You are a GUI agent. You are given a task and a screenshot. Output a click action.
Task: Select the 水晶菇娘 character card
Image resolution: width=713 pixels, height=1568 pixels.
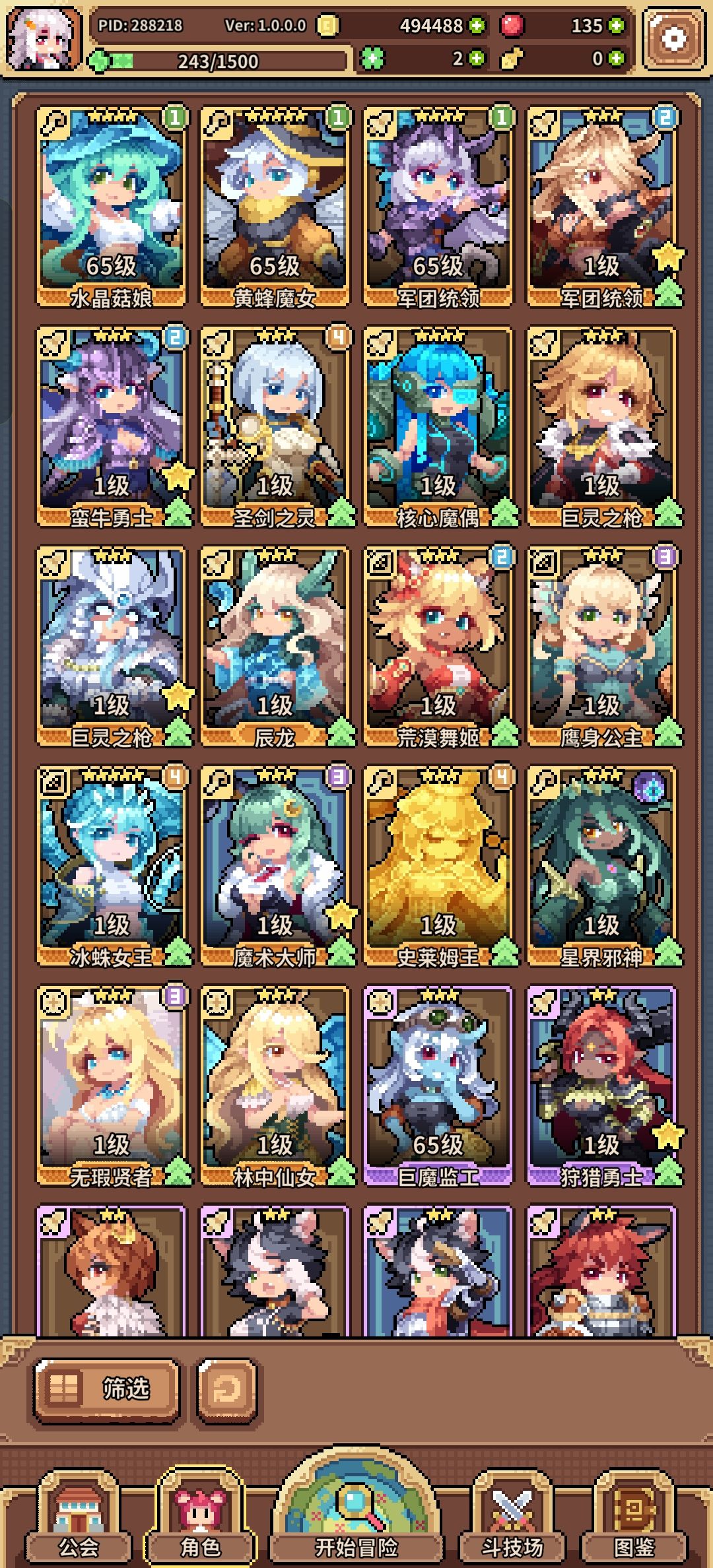pos(111,207)
